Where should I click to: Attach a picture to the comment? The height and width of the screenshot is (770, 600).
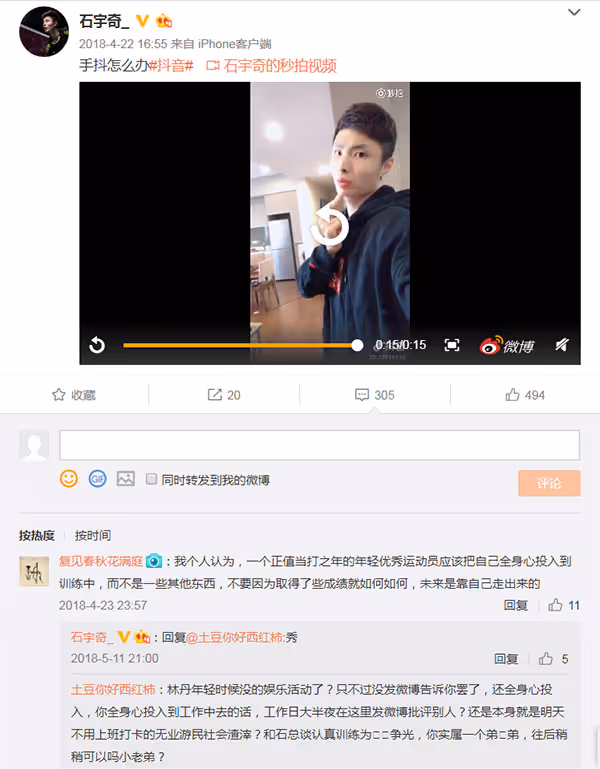pyautogui.click(x=125, y=479)
